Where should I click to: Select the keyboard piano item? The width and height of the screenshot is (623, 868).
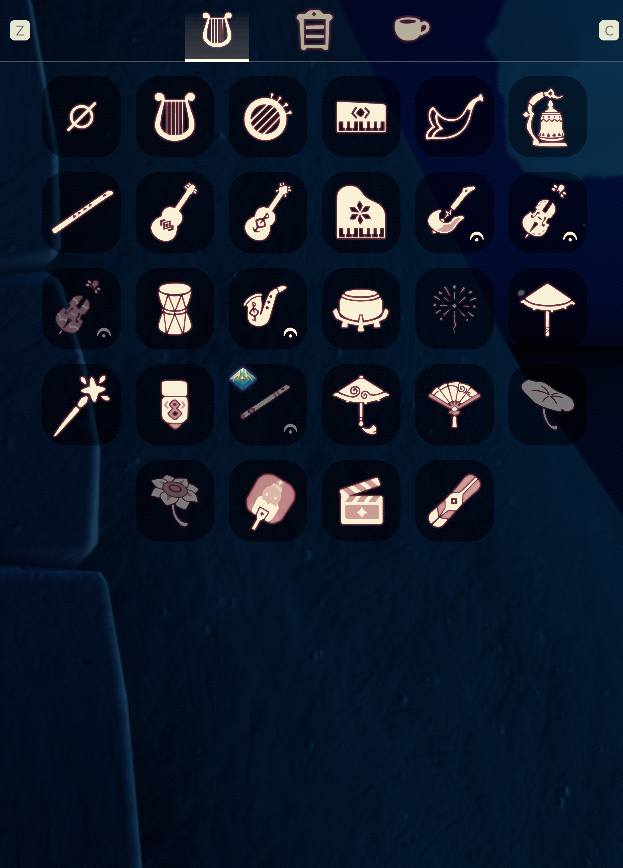(361, 117)
